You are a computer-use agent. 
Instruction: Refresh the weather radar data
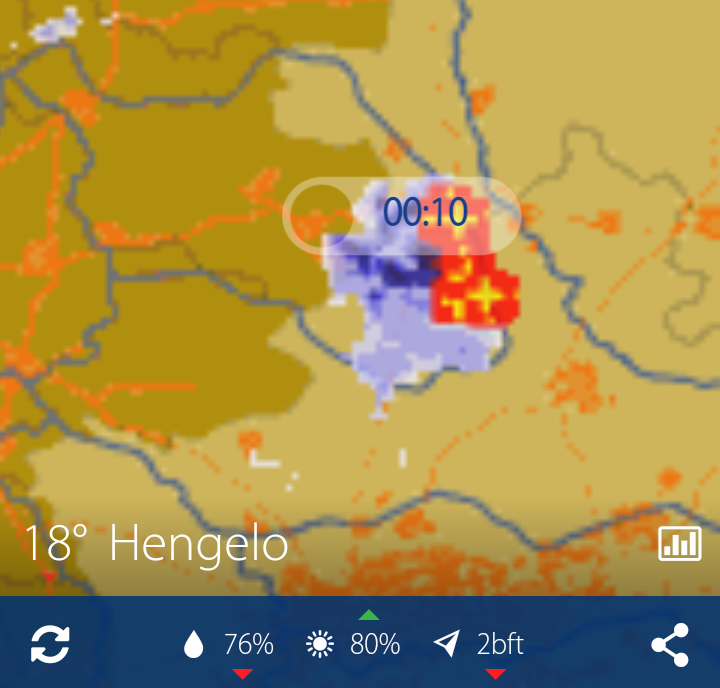point(50,644)
